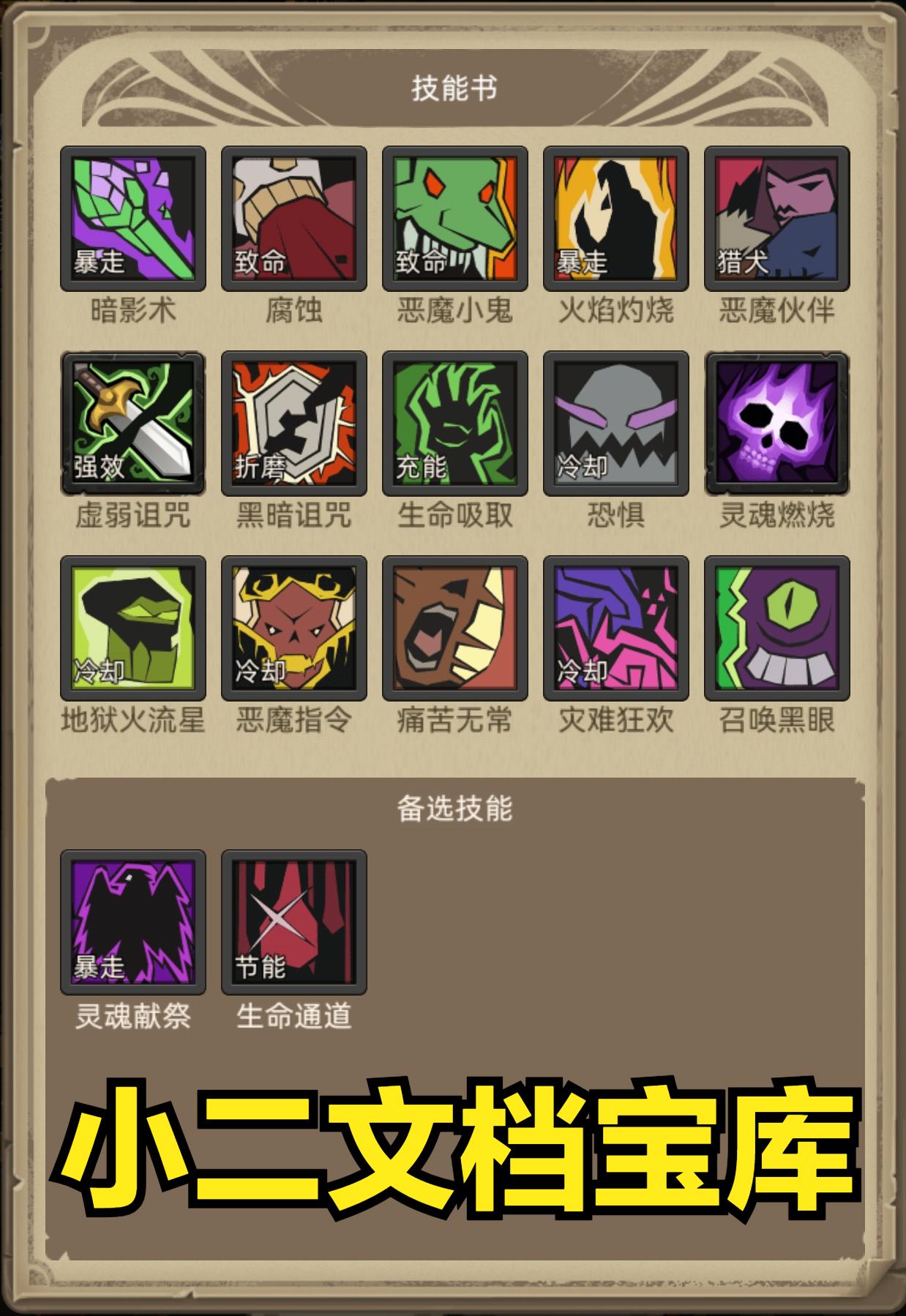This screenshot has width=906, height=1316.
Task: Select the 恶魔指令 skill
Action: pyautogui.click(x=294, y=628)
